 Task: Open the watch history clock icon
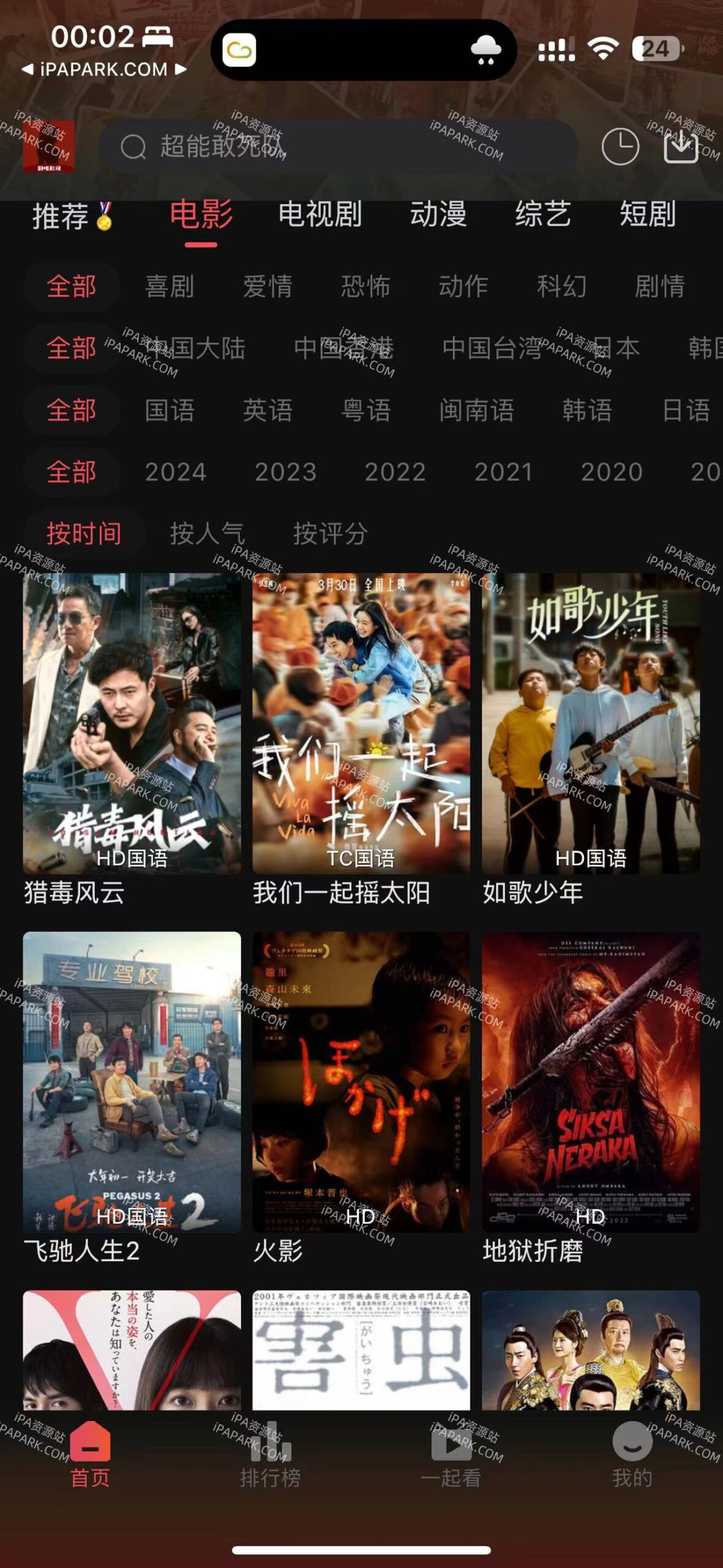click(x=620, y=146)
